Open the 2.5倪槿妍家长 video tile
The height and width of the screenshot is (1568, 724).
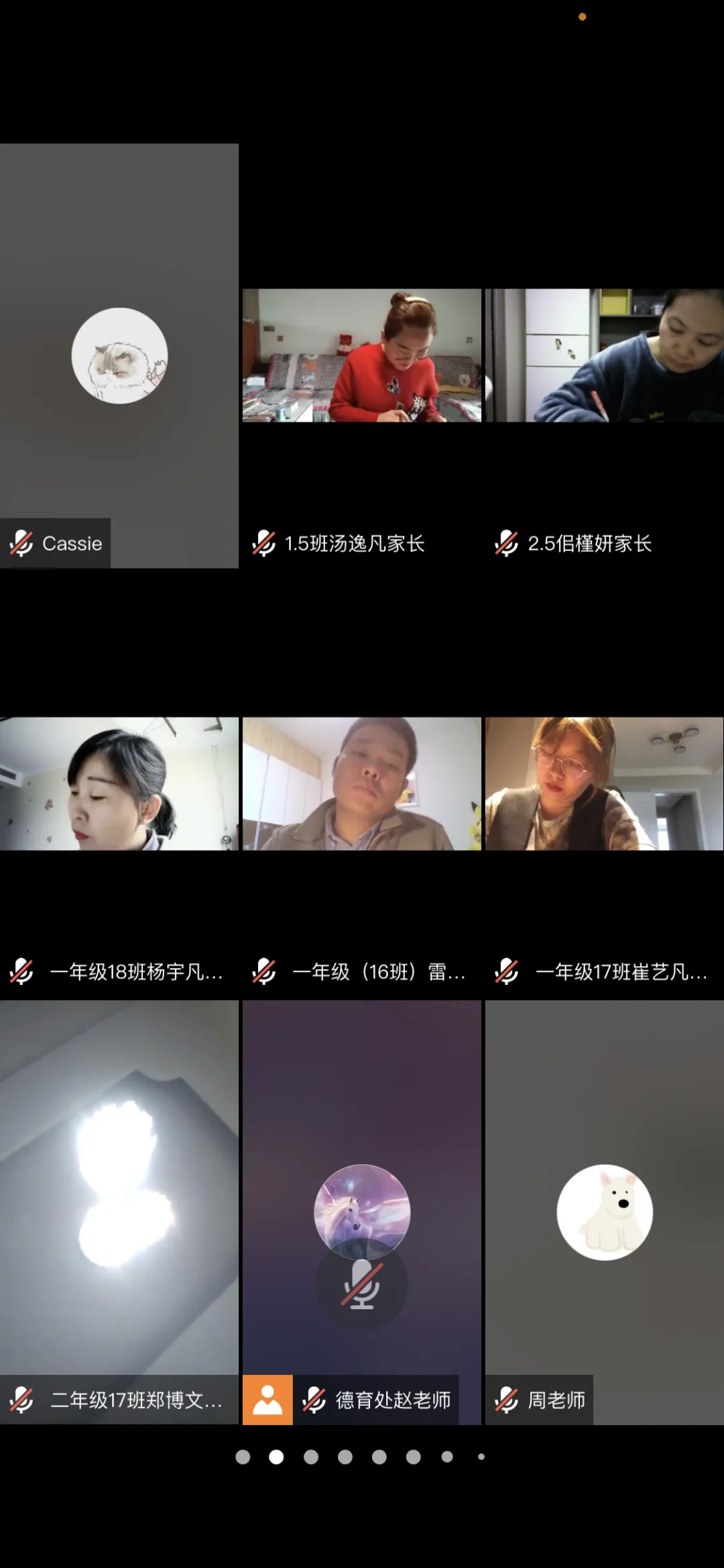click(605, 355)
